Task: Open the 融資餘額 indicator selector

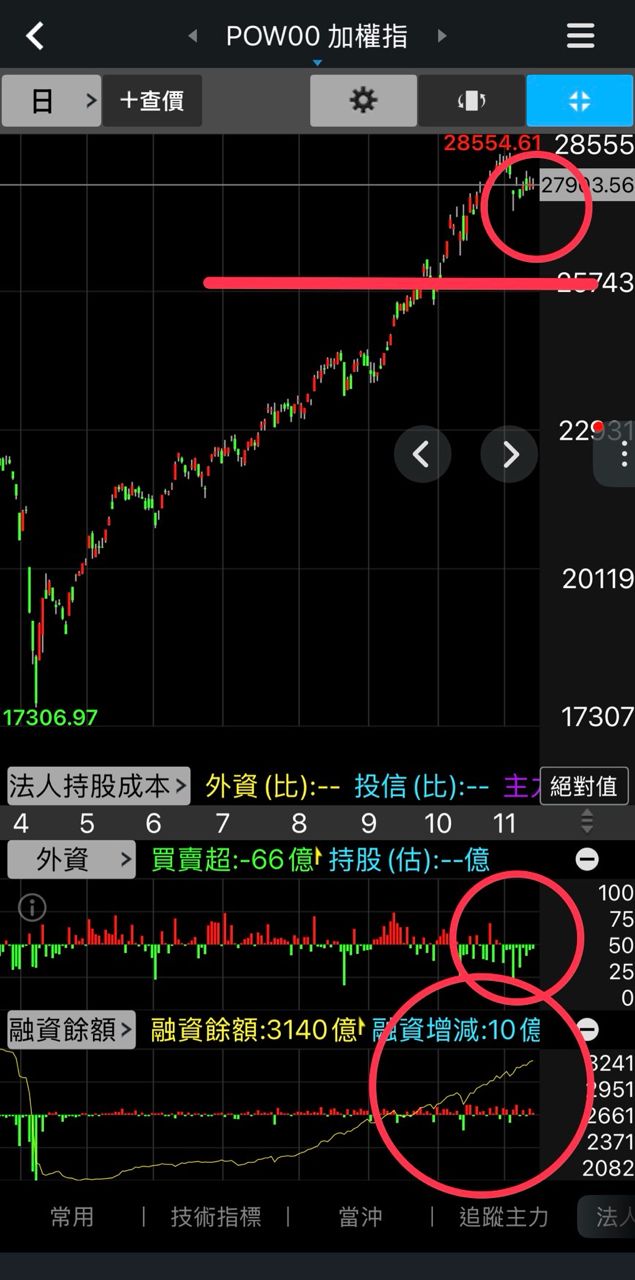Action: point(71,1029)
